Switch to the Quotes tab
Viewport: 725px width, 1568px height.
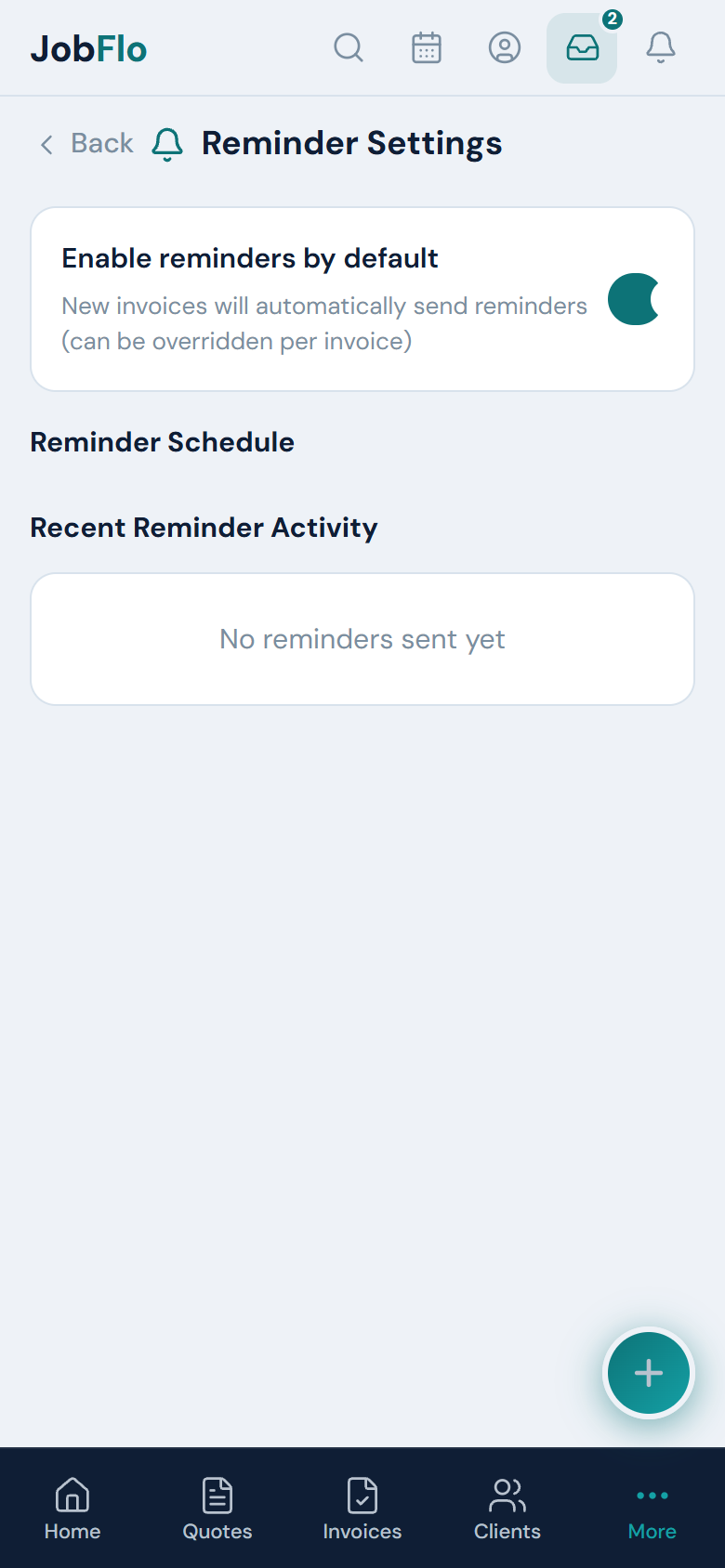217,1509
